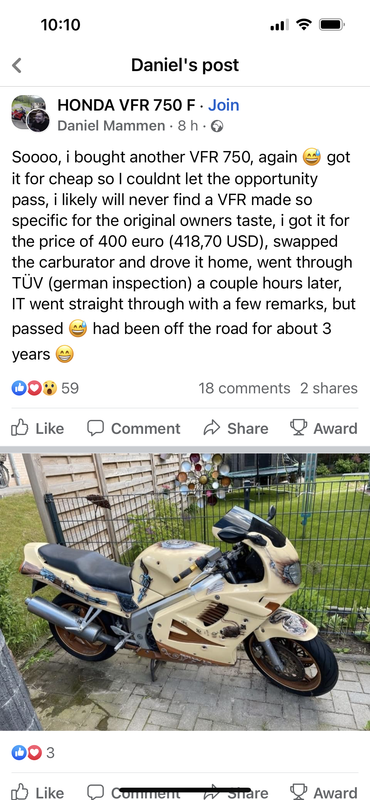This screenshot has width=370, height=800.
Task: Like Daniel's post
Action: [38, 428]
